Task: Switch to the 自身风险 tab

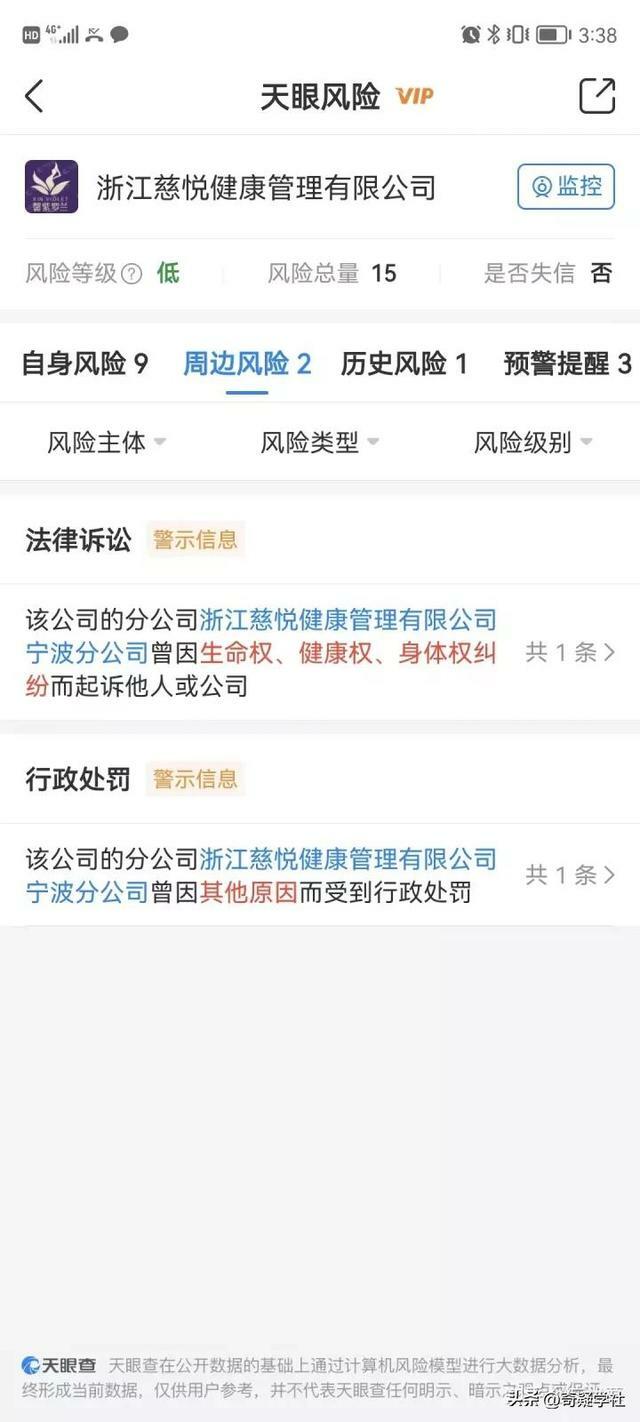Action: (x=85, y=364)
